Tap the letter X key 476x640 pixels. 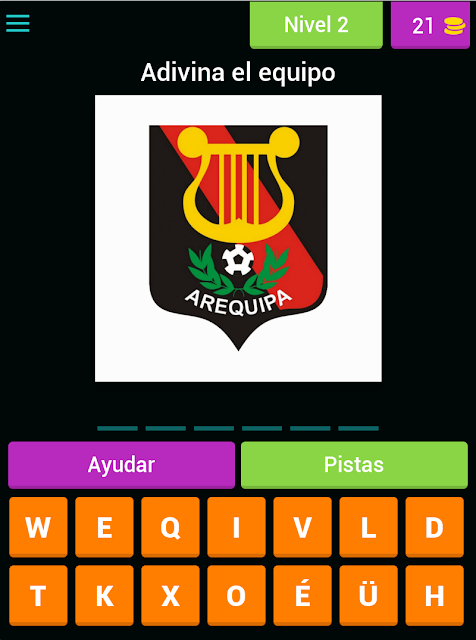click(170, 596)
